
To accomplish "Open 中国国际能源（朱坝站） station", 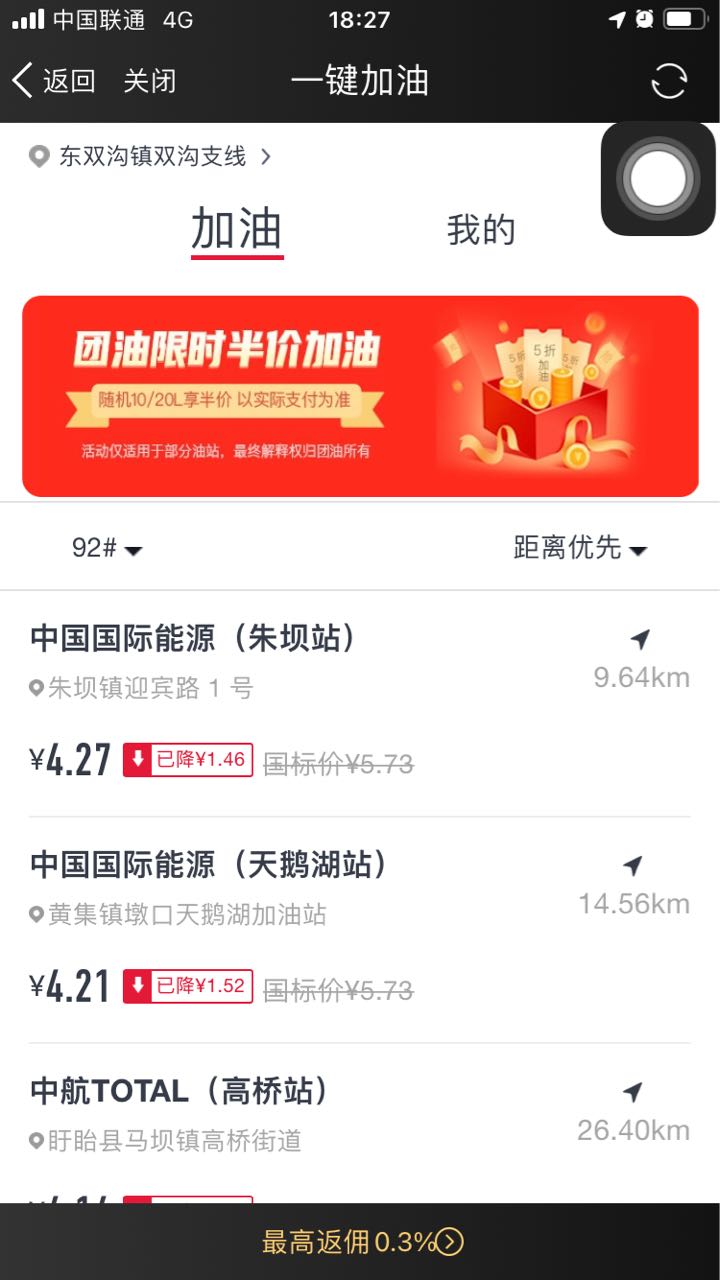I will [360, 704].
